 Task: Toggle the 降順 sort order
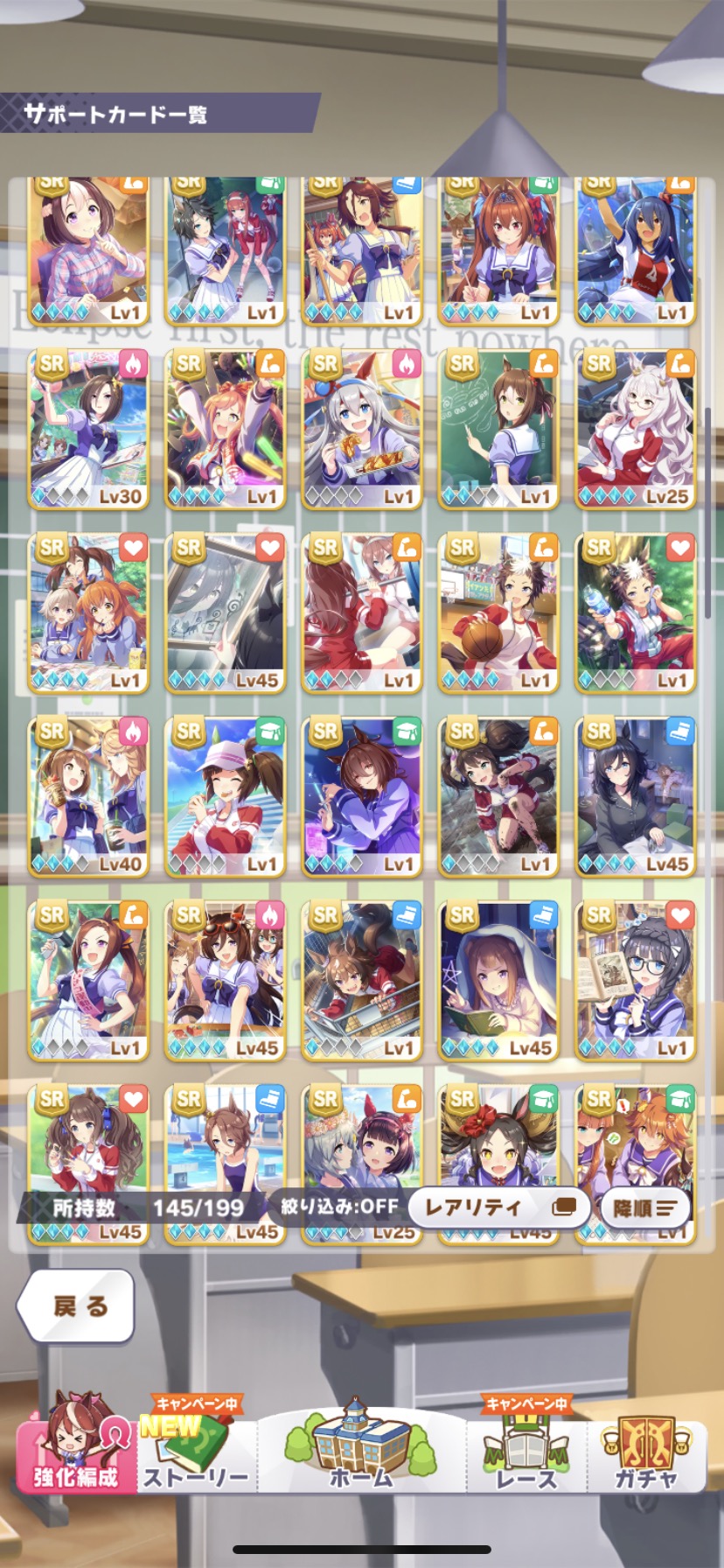[x=645, y=1208]
